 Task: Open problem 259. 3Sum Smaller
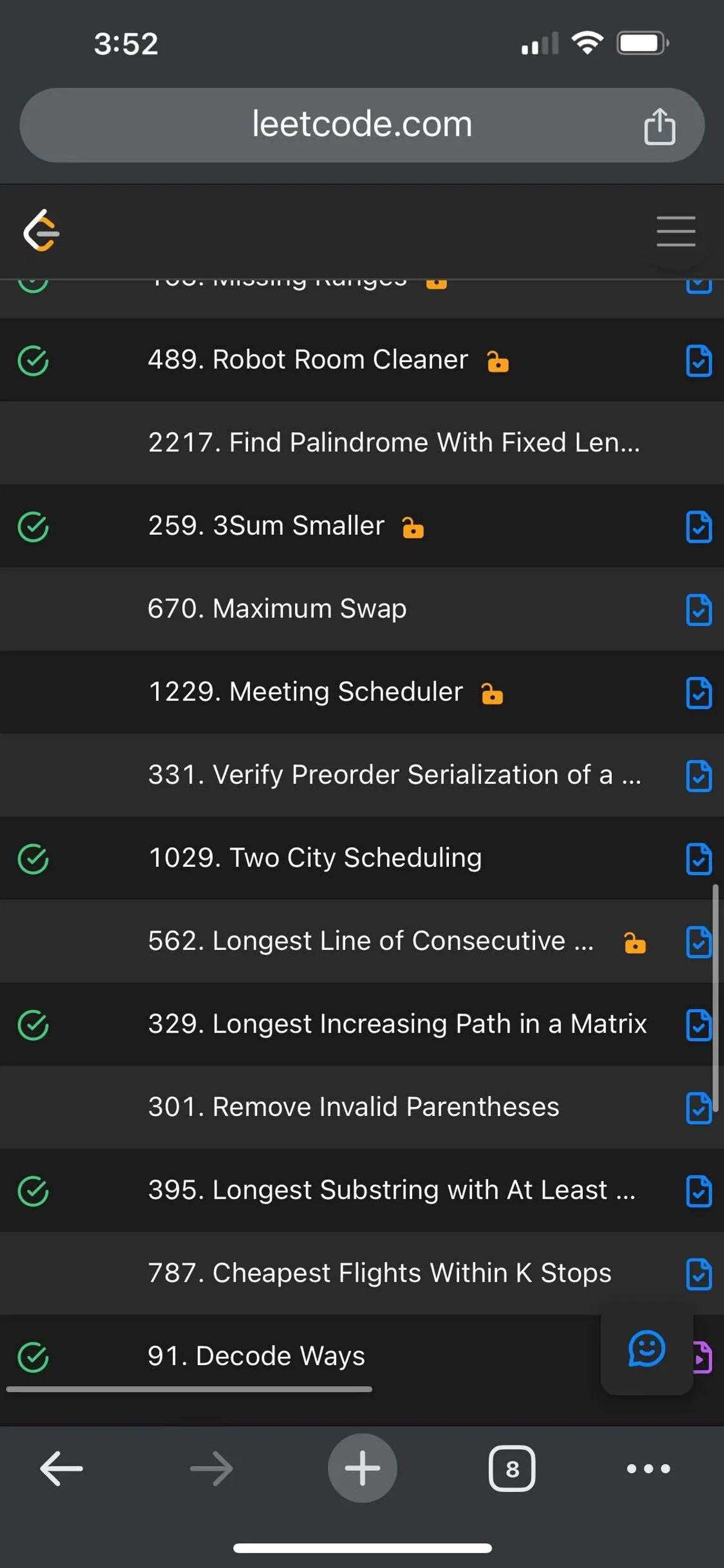click(x=266, y=526)
